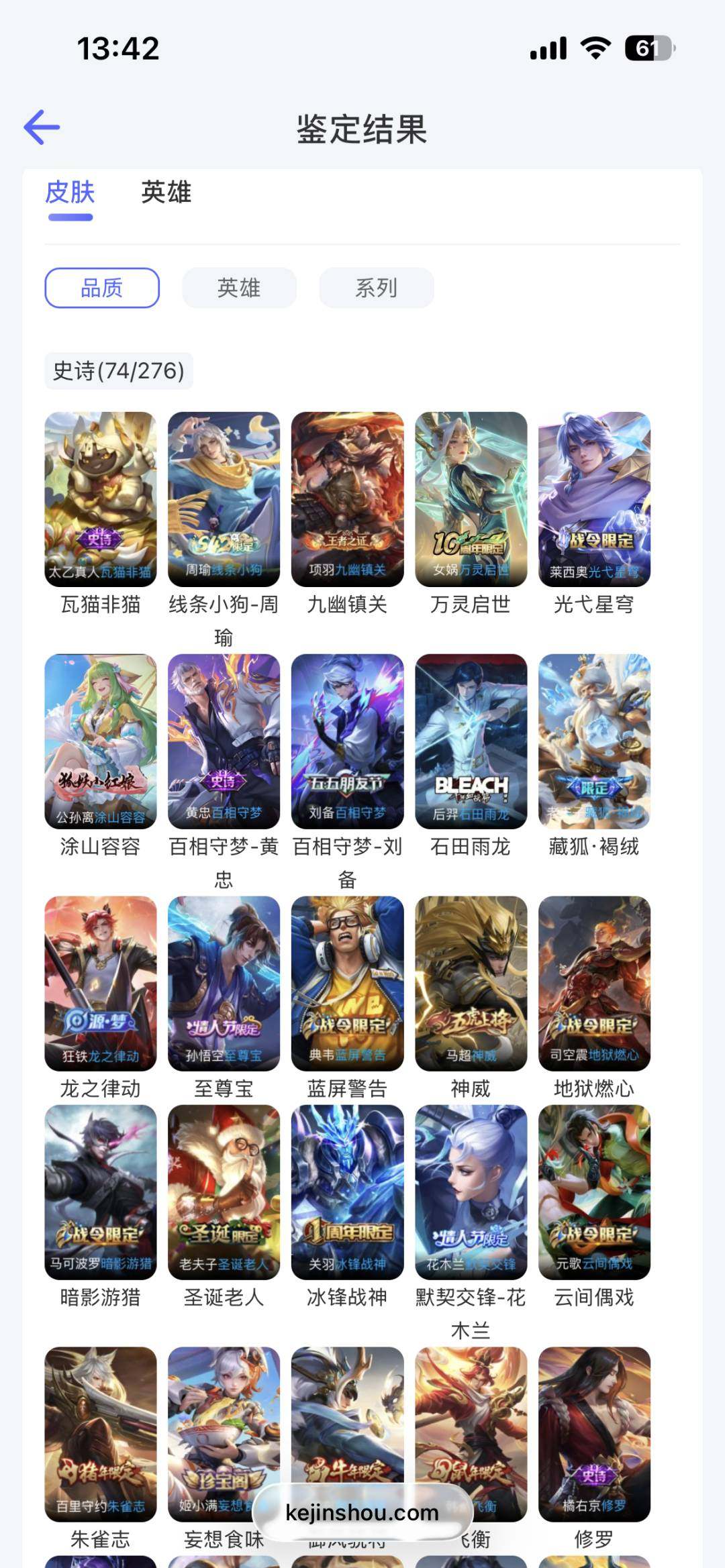Viewport: 725px width, 1568px height.
Task: Select the 品质 filter chip
Action: pos(101,287)
